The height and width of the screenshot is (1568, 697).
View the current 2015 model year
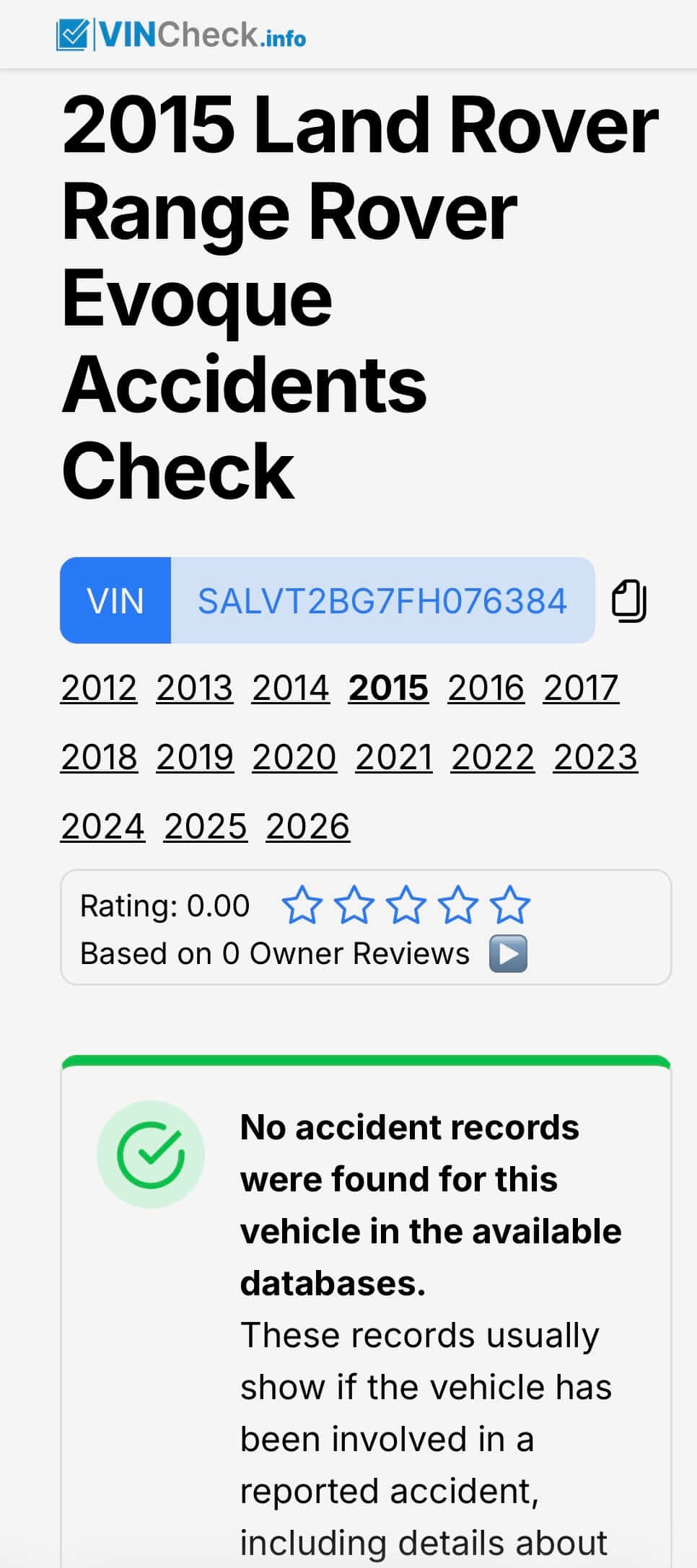[x=388, y=688]
